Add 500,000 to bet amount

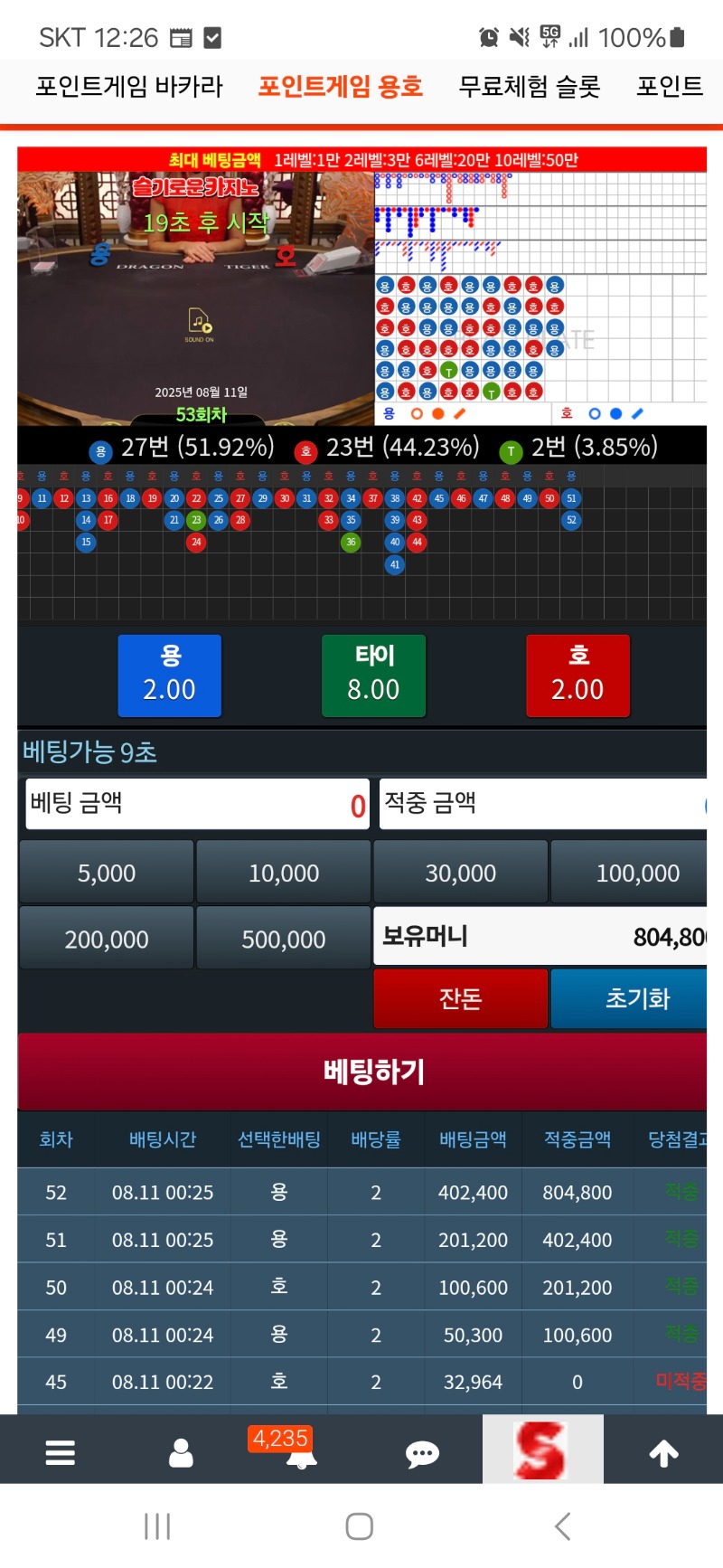click(284, 940)
